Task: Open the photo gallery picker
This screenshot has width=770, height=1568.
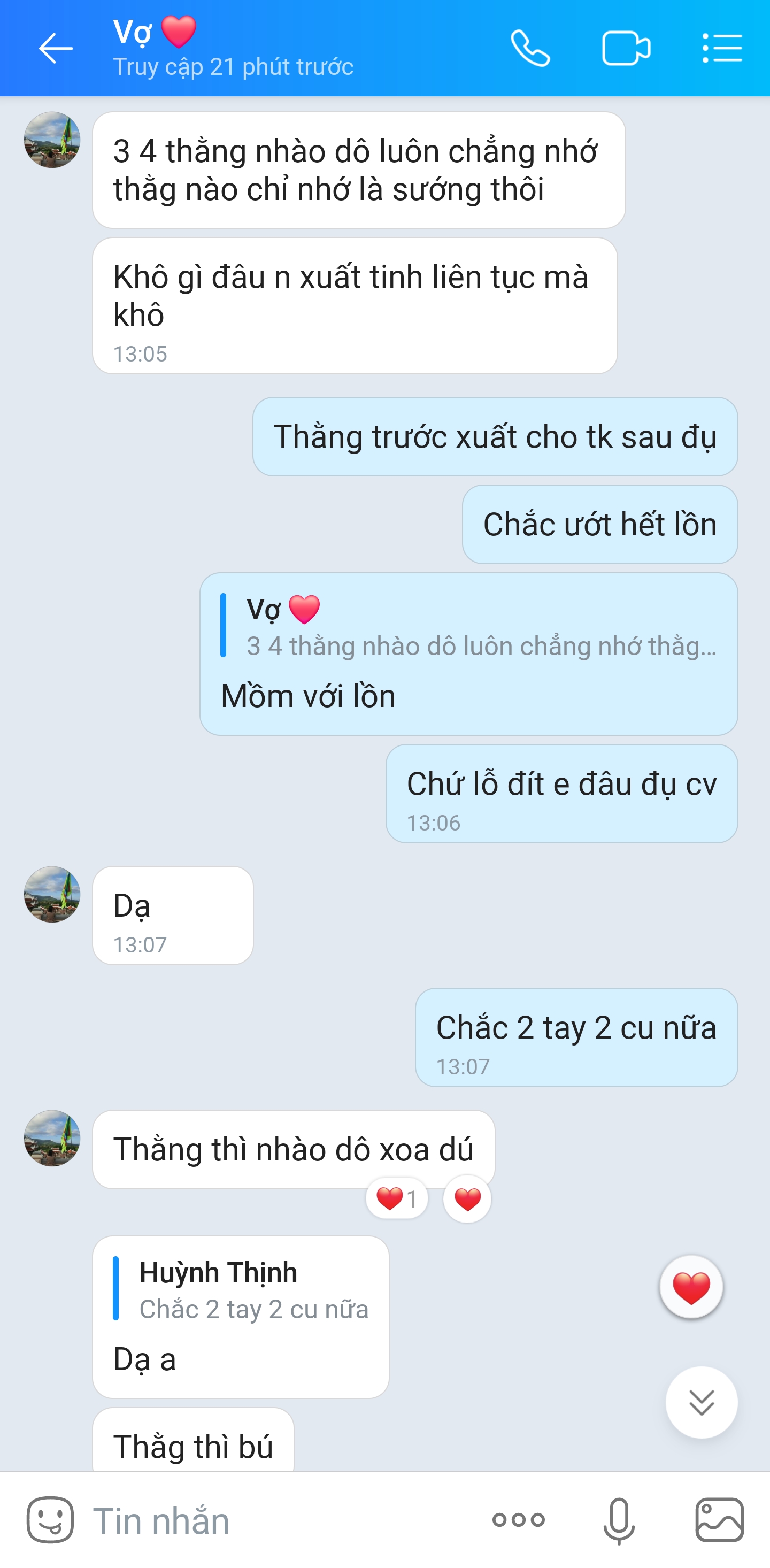Action: click(720, 1520)
